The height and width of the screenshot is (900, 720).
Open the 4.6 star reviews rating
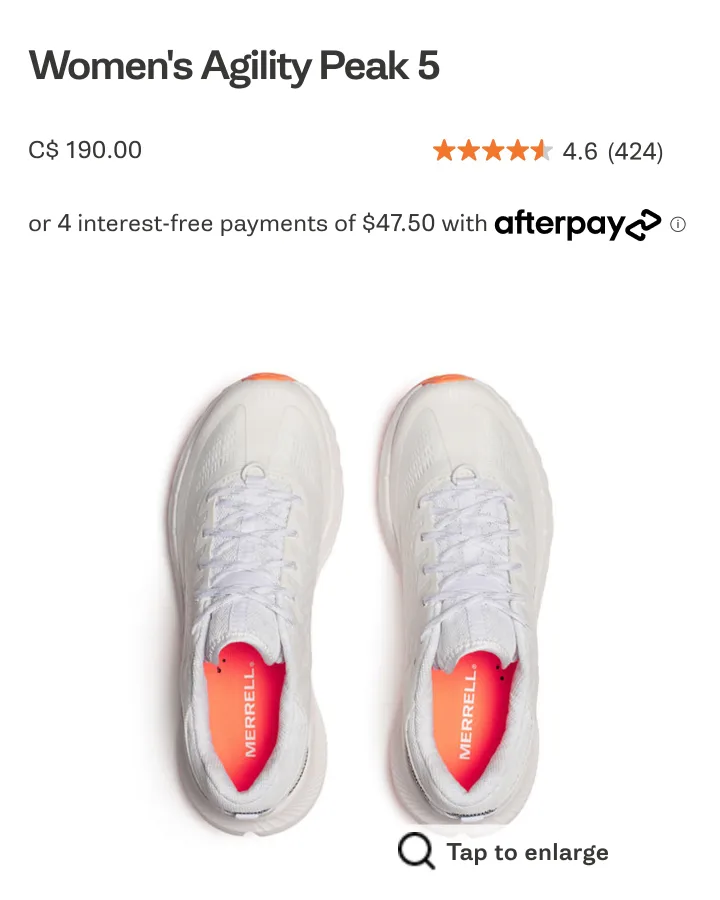coord(547,151)
